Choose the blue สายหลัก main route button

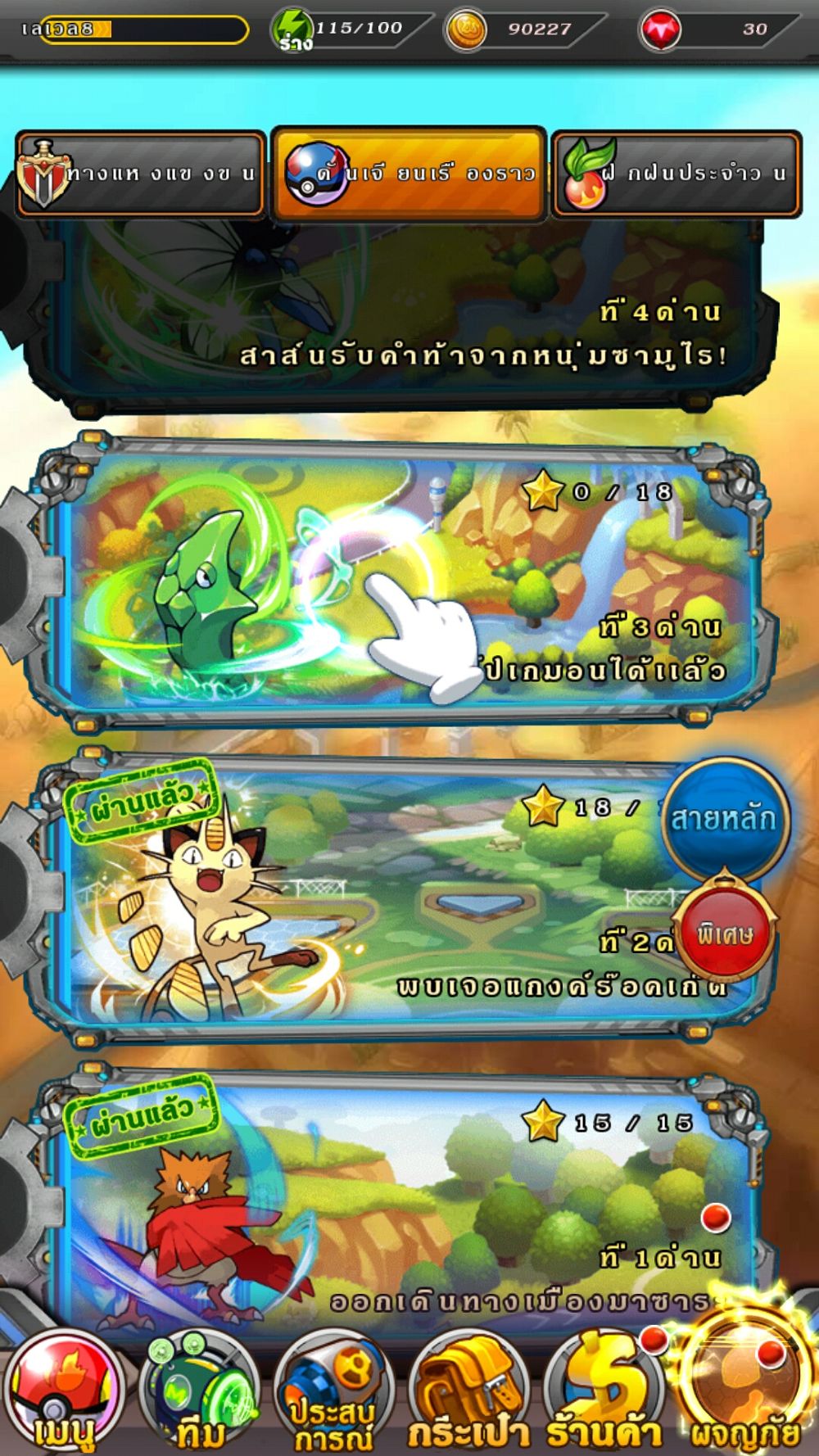(724, 818)
